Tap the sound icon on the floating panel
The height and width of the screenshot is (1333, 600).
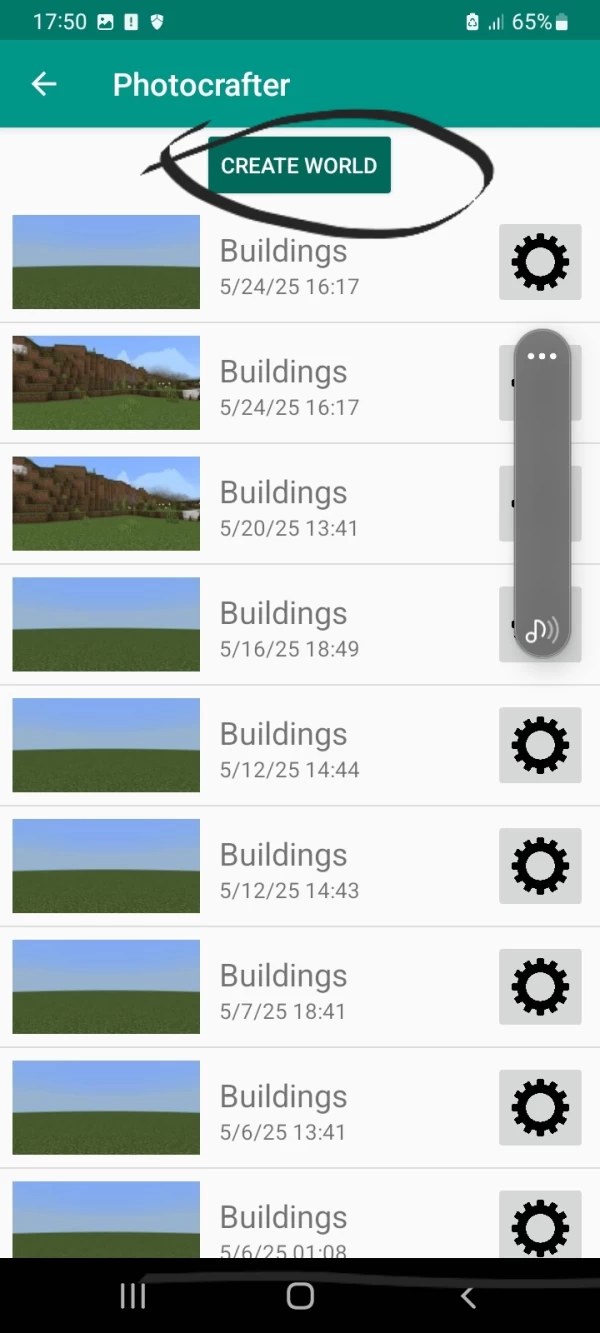click(x=542, y=629)
